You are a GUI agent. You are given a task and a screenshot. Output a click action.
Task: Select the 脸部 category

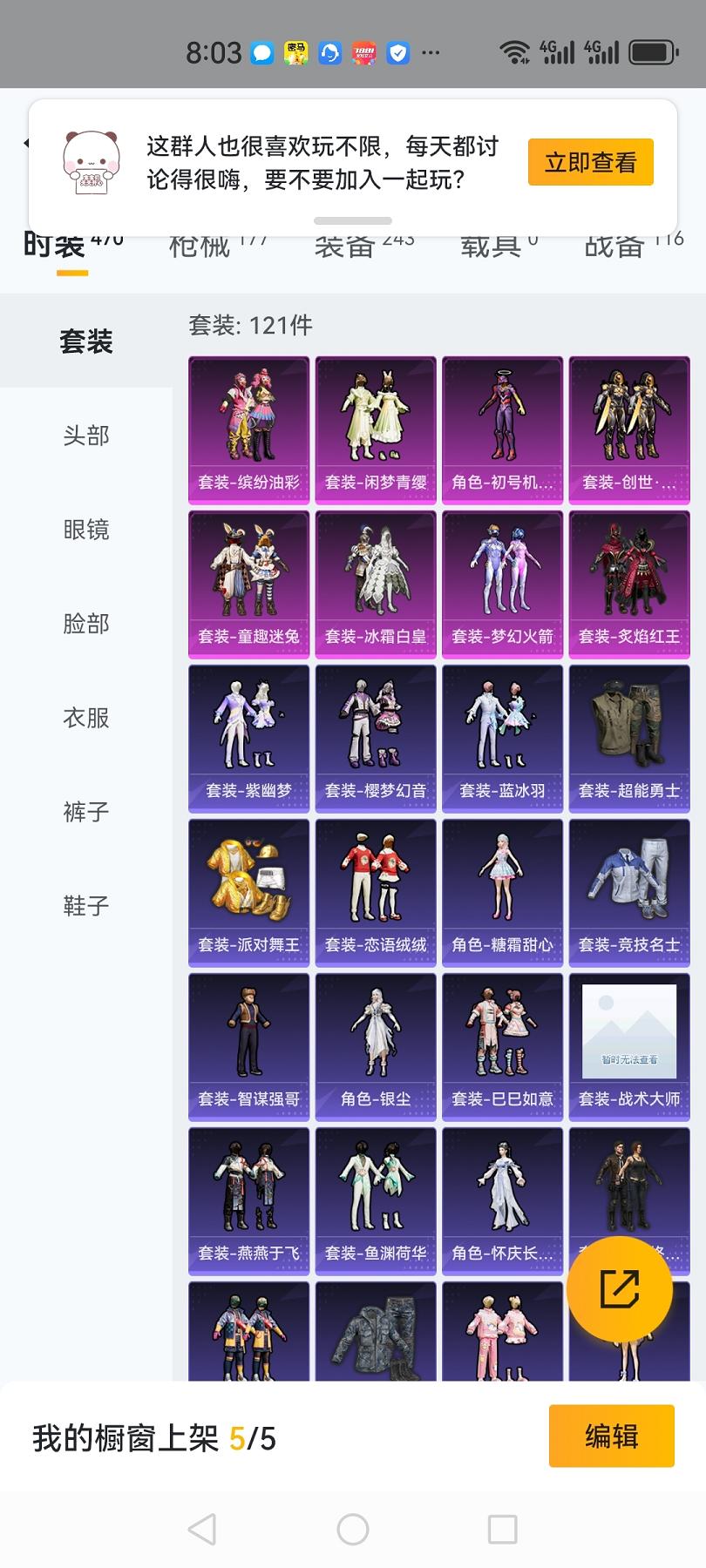click(x=86, y=624)
